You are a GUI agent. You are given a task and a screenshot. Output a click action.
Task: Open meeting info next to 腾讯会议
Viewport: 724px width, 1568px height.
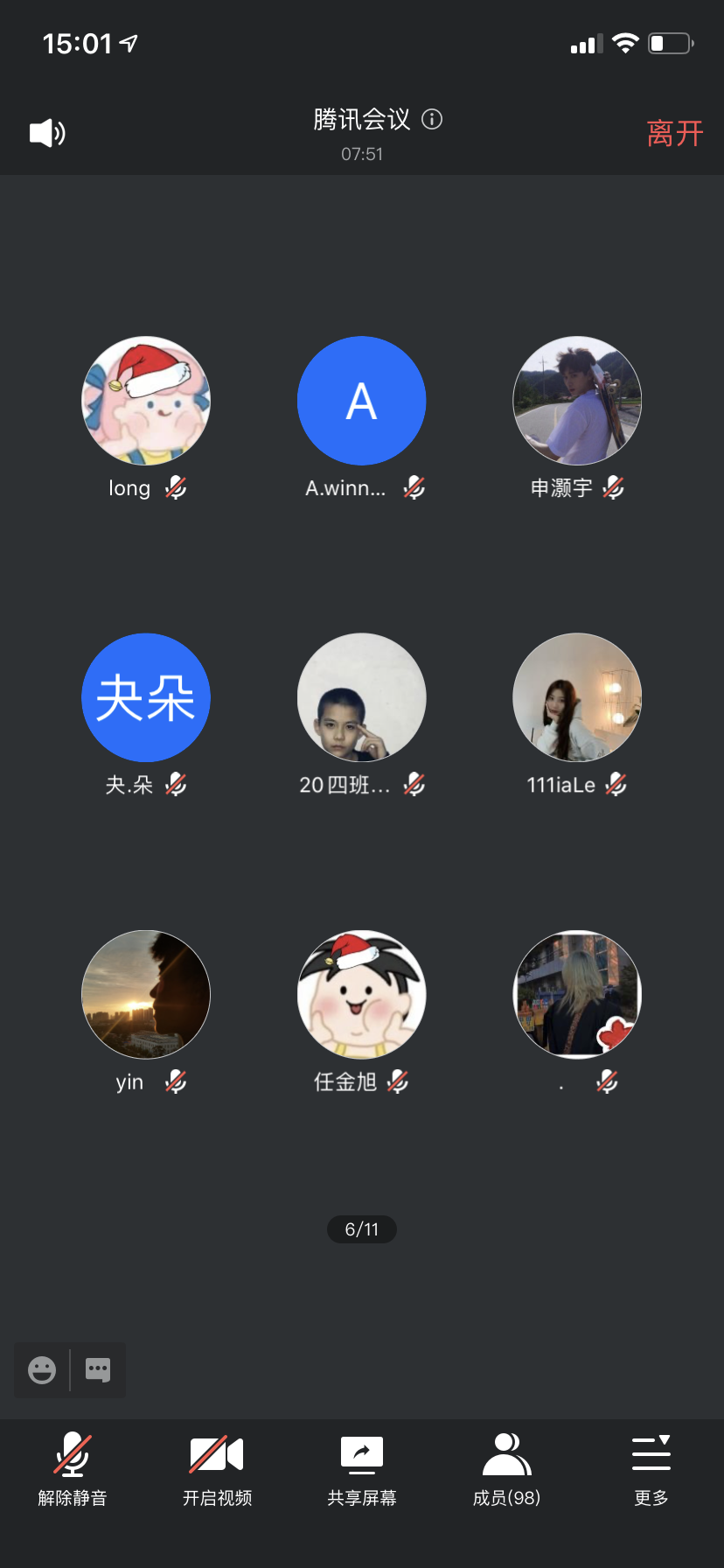click(432, 119)
